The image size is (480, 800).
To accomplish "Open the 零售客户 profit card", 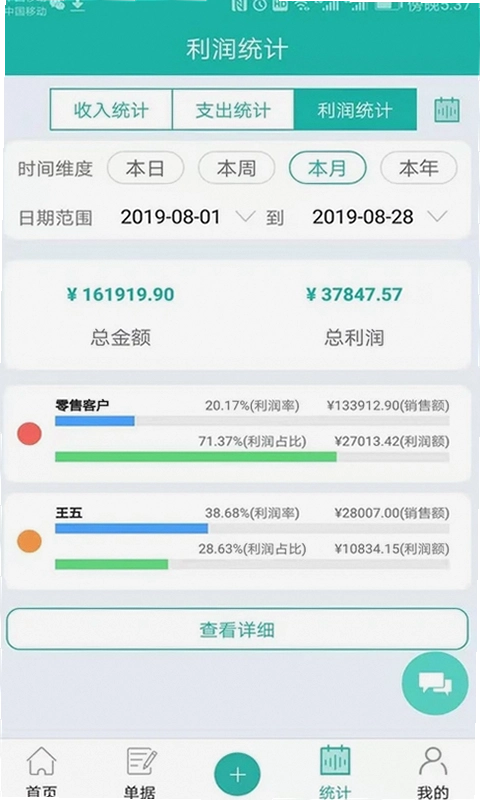I will pos(237,434).
